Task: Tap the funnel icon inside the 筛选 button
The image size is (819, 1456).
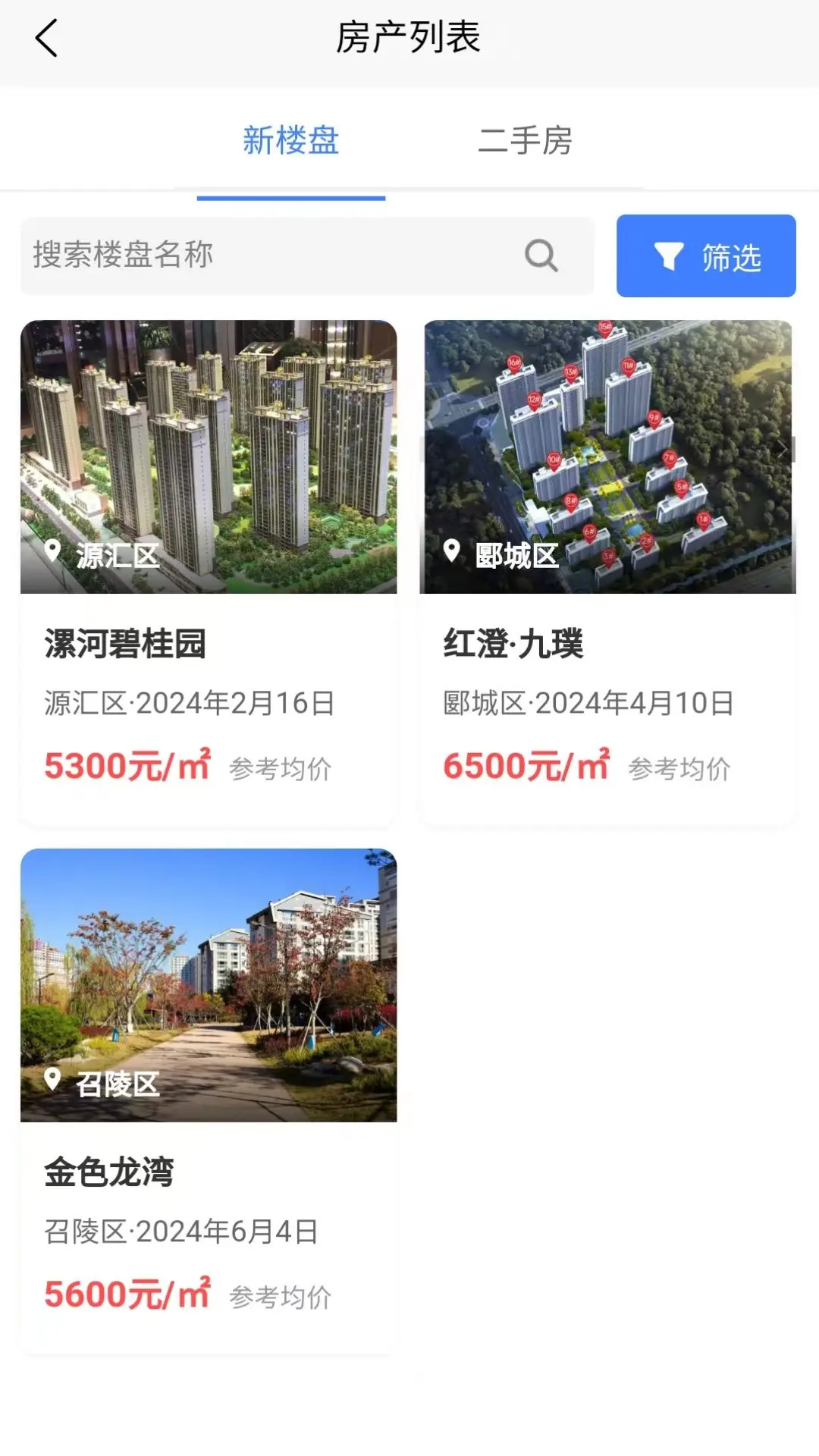Action: [666, 256]
